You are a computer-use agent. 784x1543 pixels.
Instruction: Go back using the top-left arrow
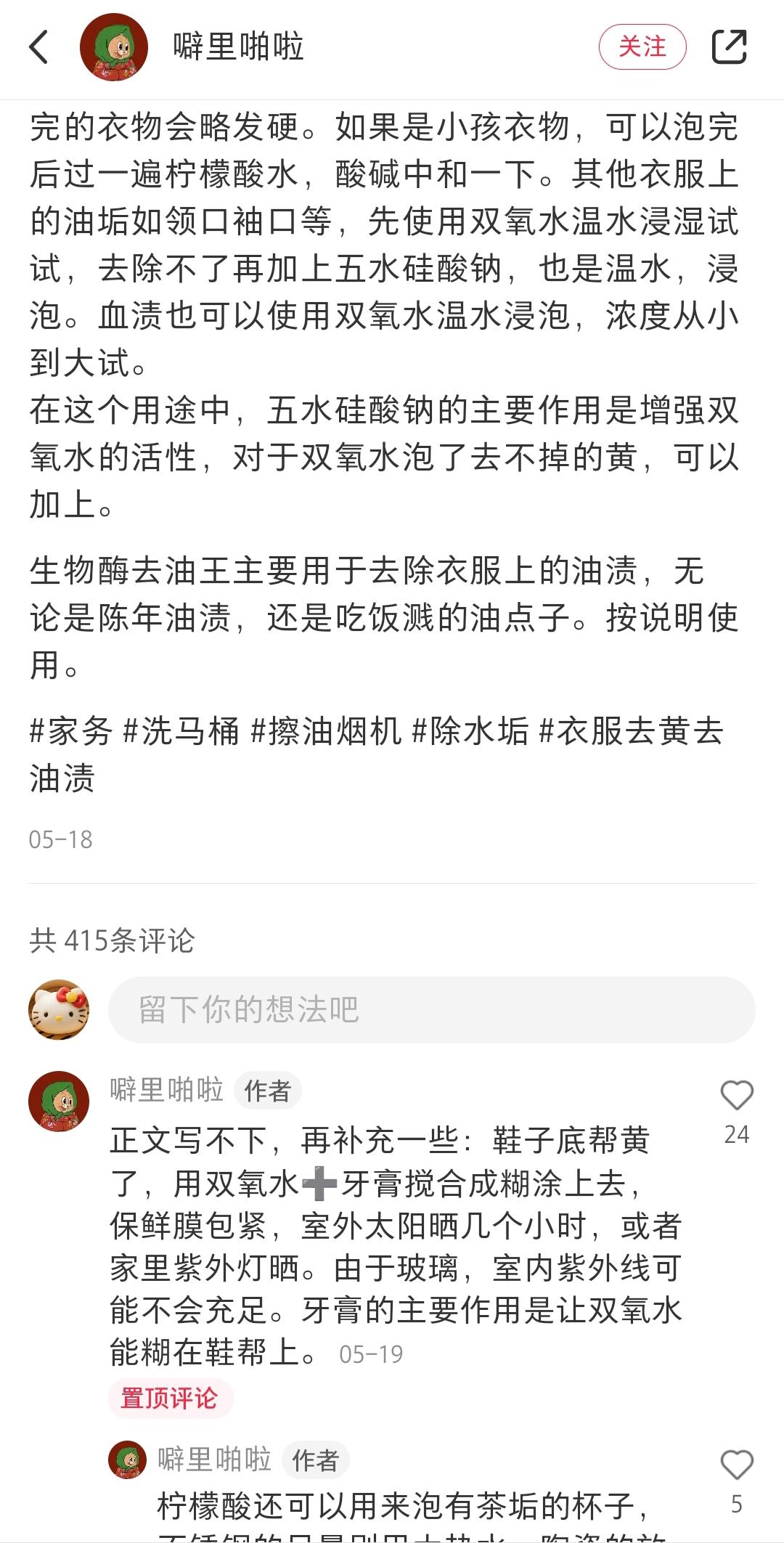click(39, 47)
